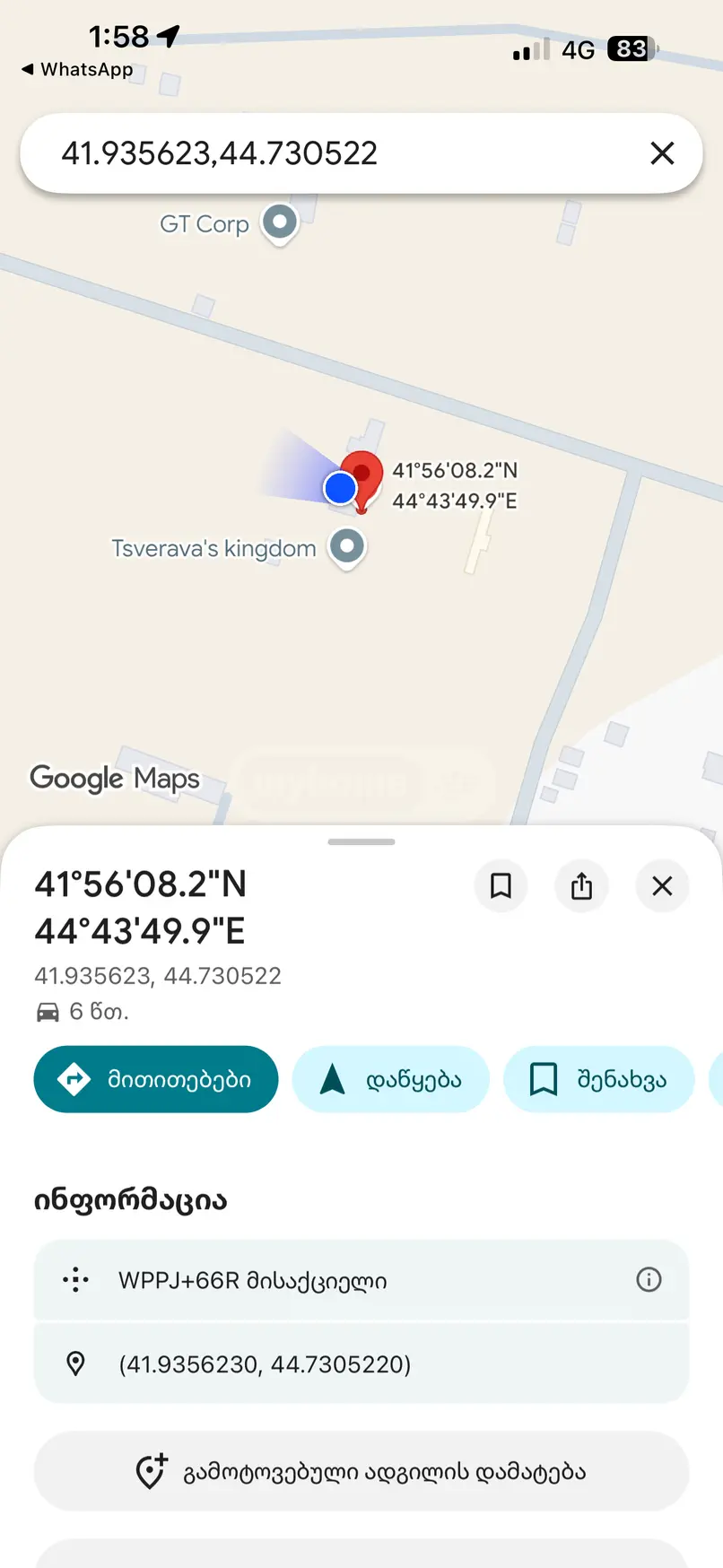
Task: Save the place with შენახვა chip
Action: click(599, 1079)
